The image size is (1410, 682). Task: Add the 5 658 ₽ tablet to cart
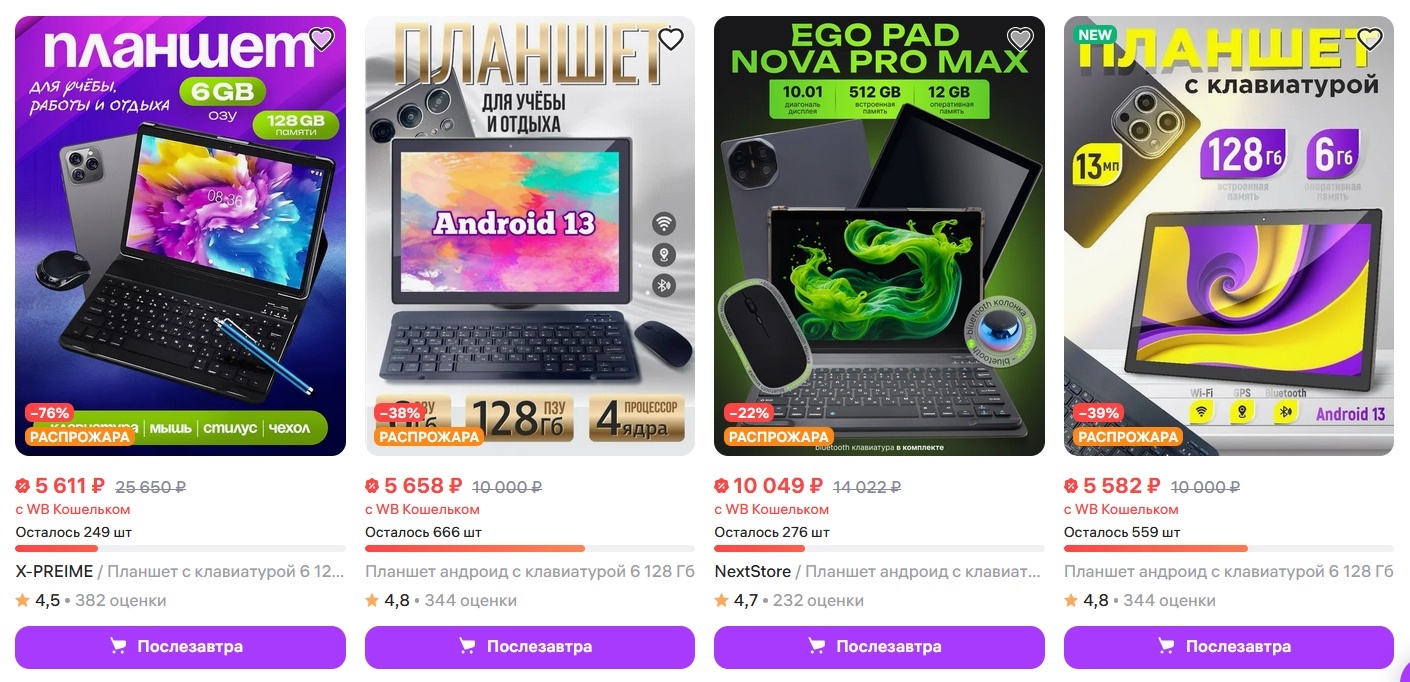click(529, 647)
